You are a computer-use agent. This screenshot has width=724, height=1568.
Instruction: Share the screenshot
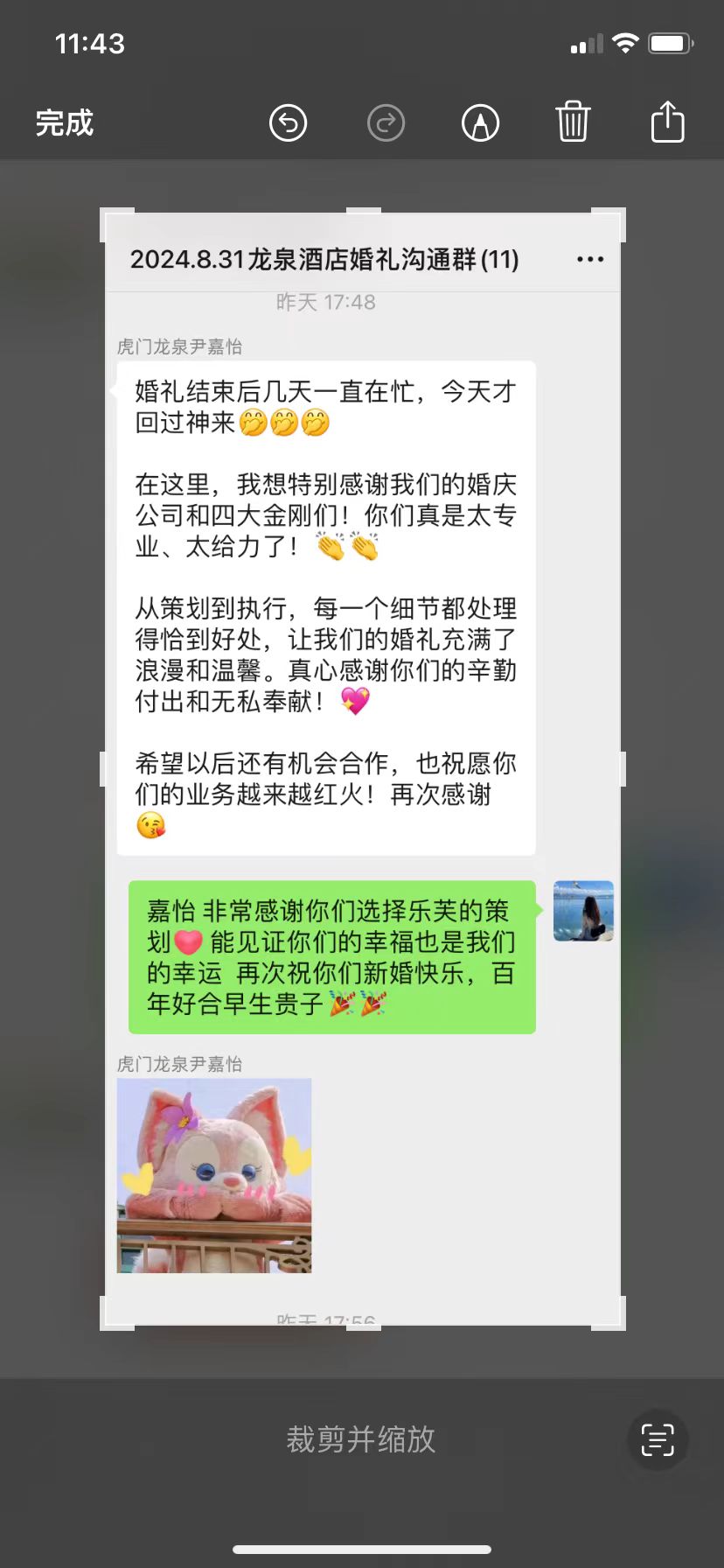[668, 121]
